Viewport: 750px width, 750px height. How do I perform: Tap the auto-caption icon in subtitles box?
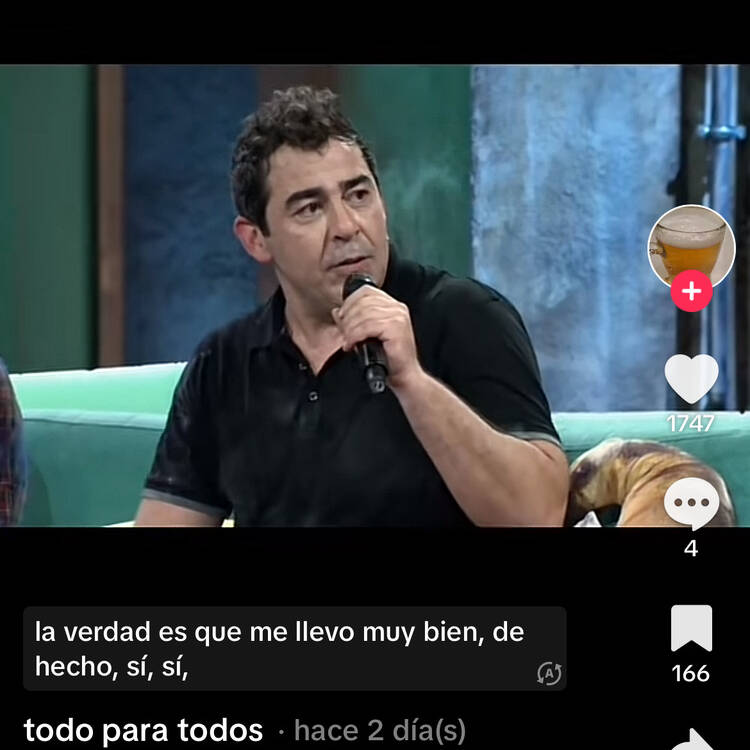click(x=548, y=673)
